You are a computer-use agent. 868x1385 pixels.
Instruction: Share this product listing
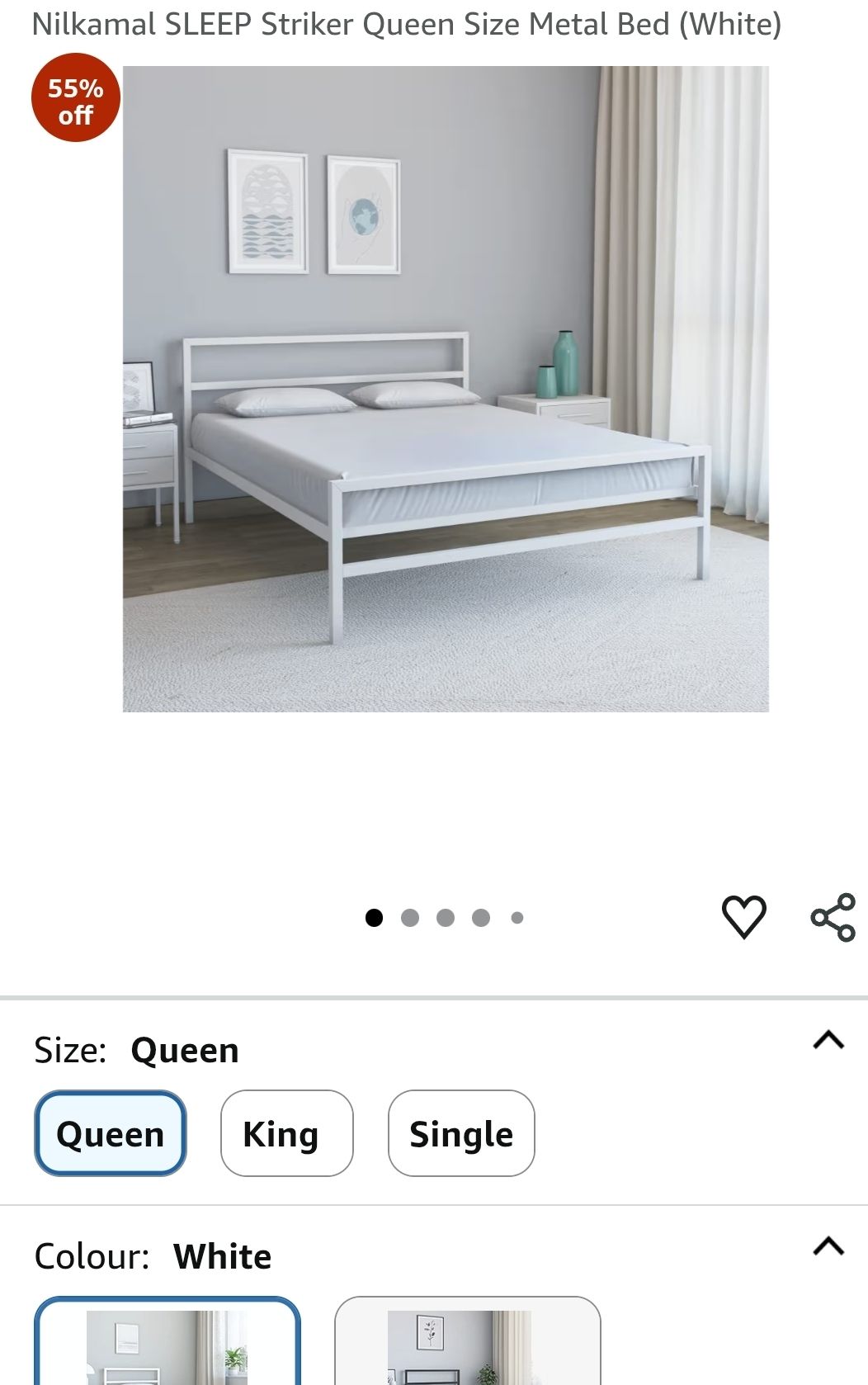click(x=833, y=917)
